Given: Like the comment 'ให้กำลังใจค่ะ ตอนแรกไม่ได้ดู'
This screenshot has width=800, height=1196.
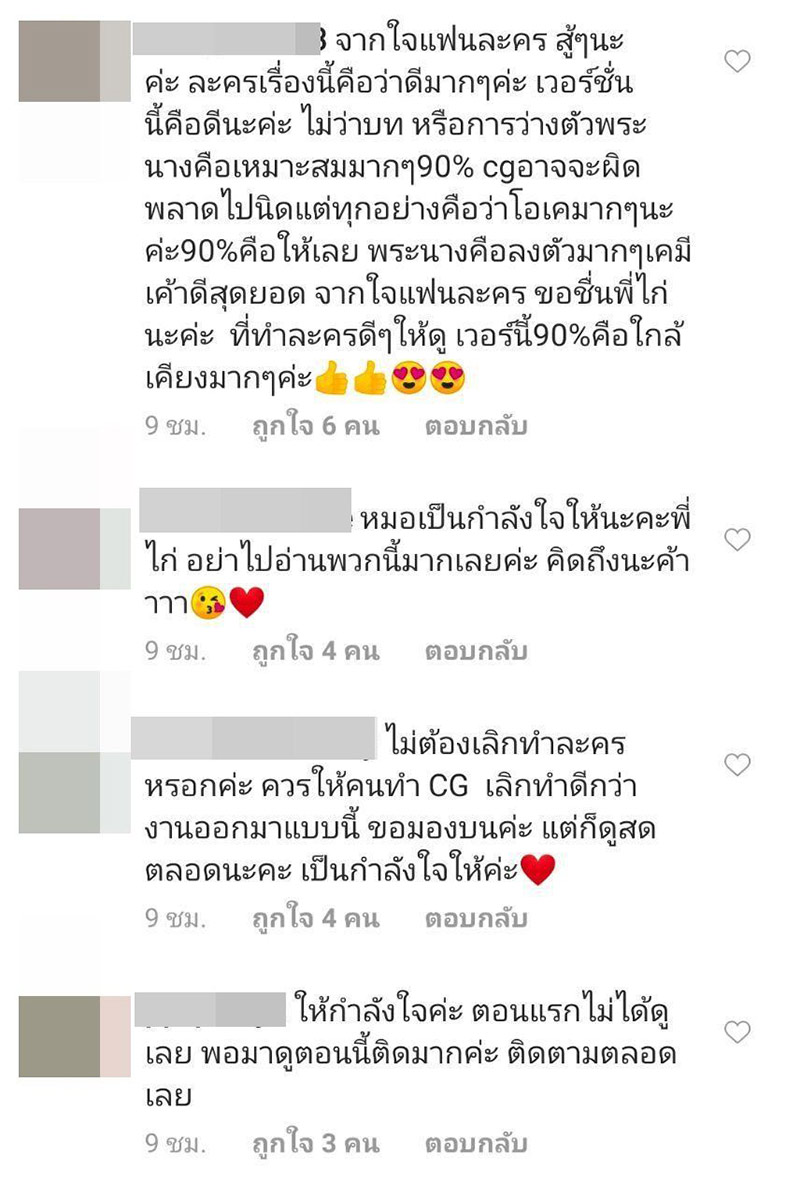Looking at the screenshot, I should [737, 1033].
